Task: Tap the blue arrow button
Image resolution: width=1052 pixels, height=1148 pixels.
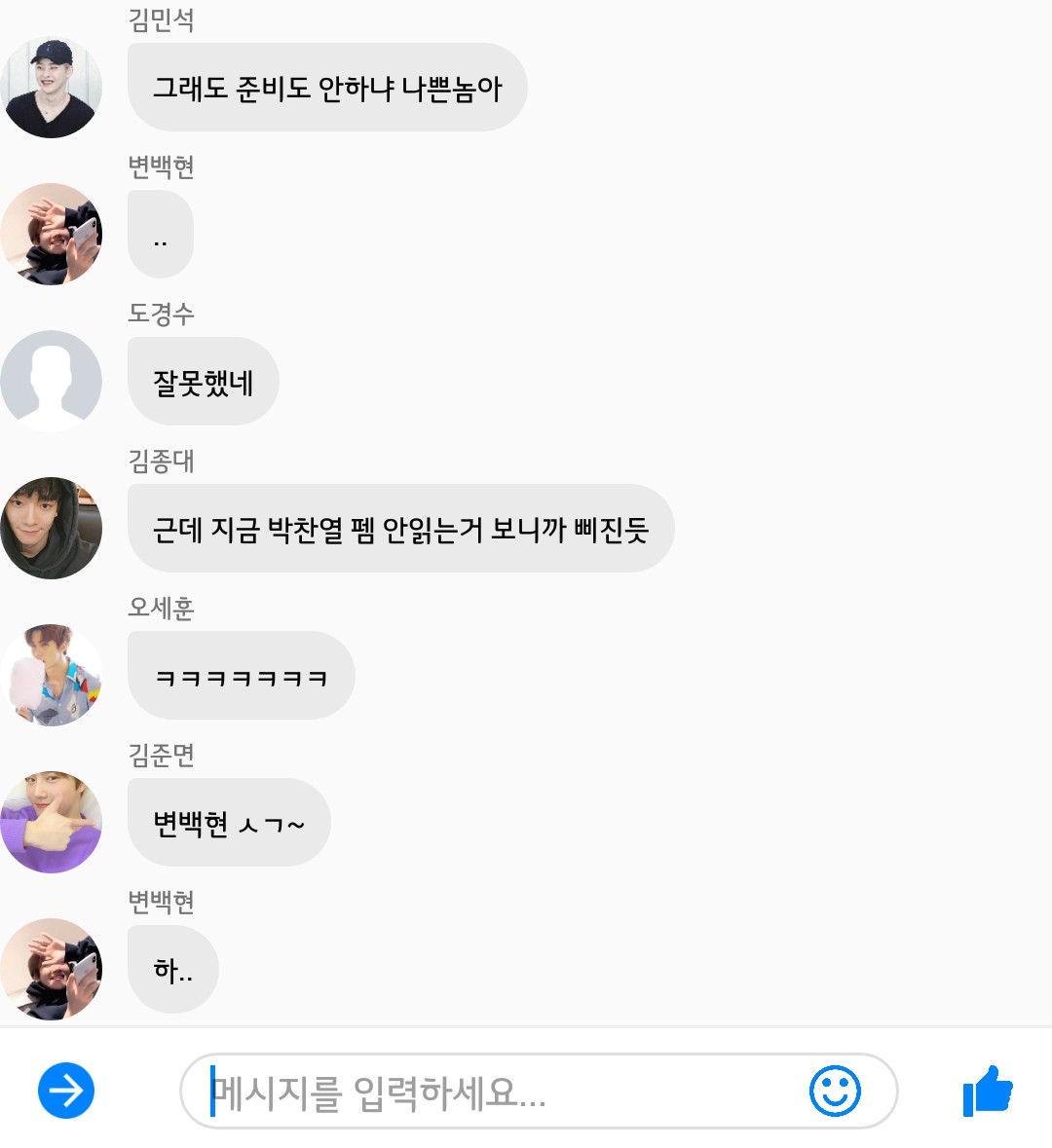Action: 66,1091
